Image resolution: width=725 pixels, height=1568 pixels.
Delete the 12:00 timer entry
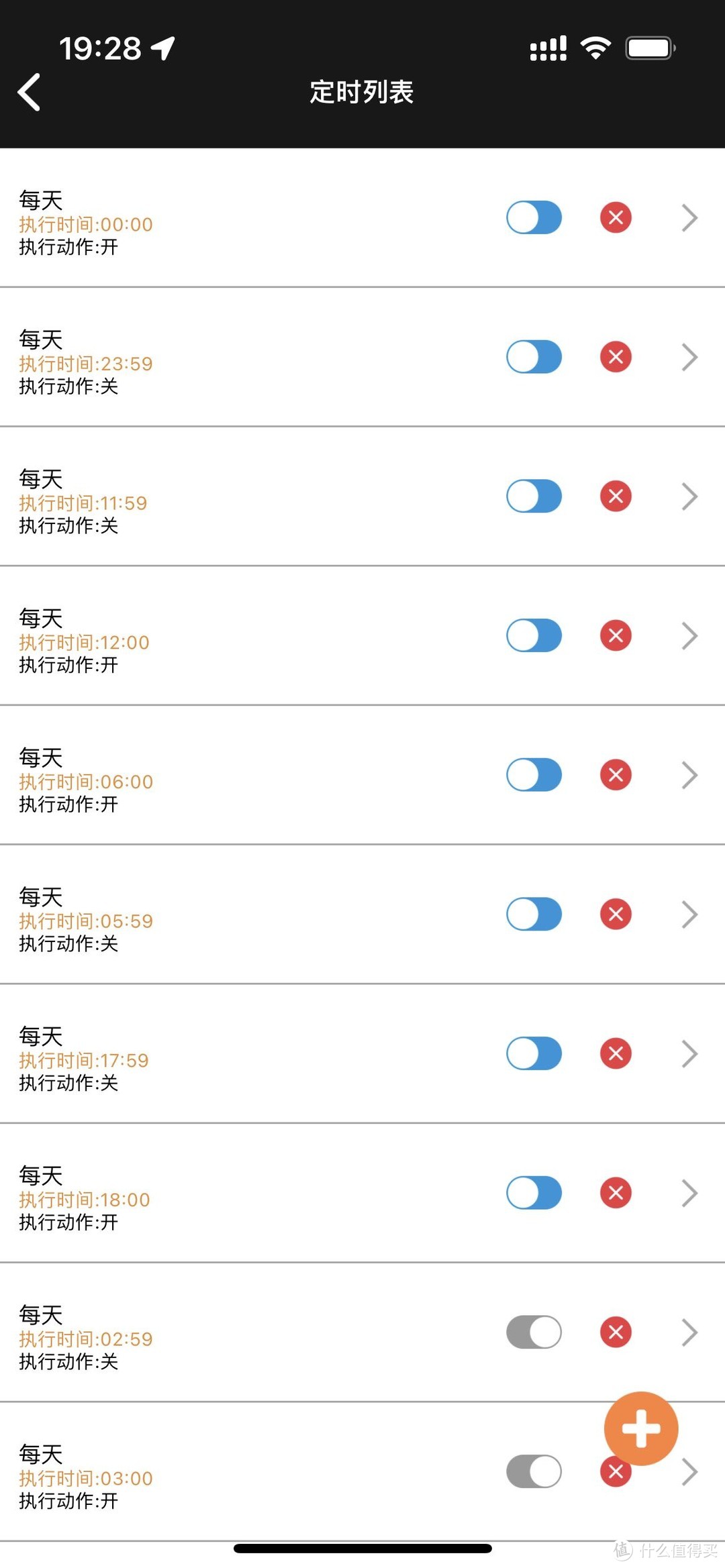tap(615, 635)
